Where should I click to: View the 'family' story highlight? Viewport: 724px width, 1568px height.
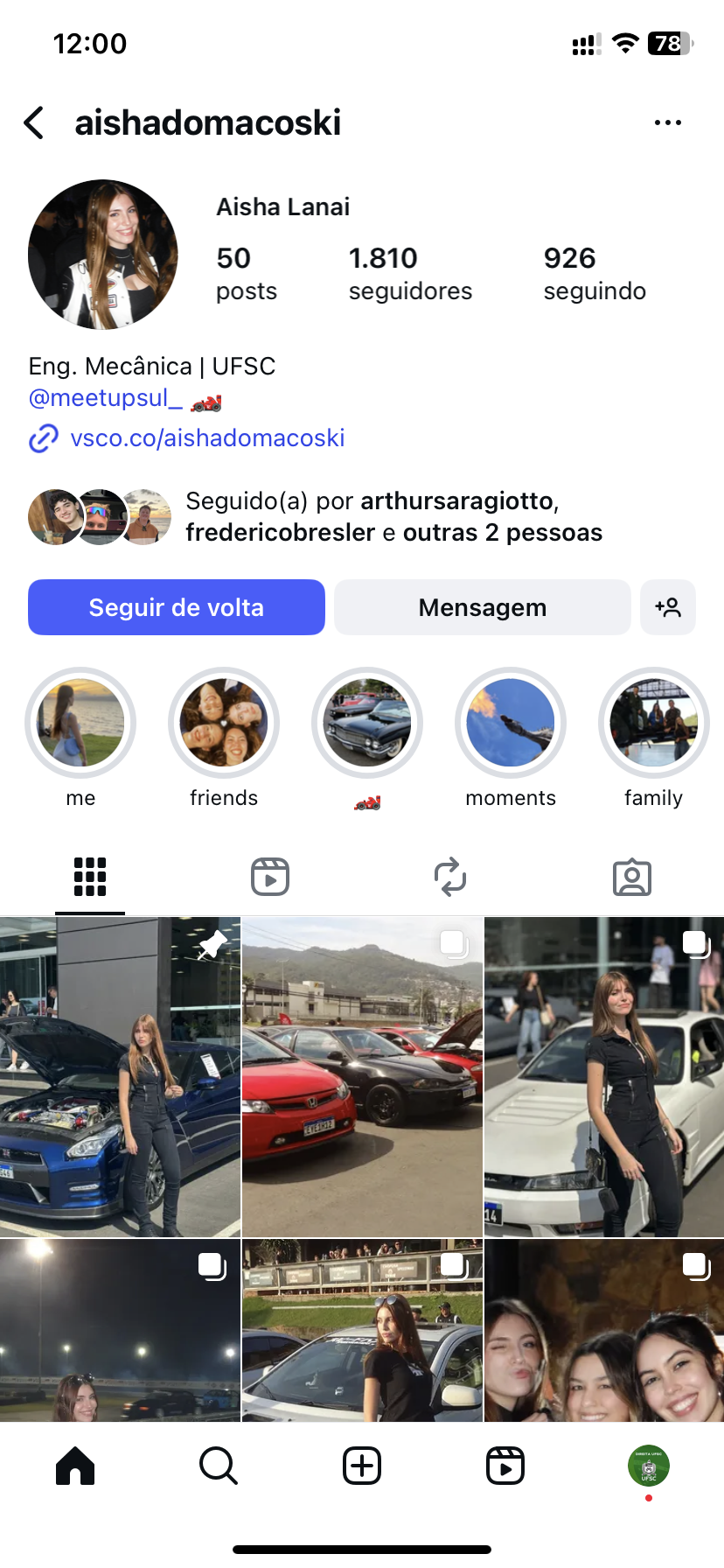tap(653, 723)
